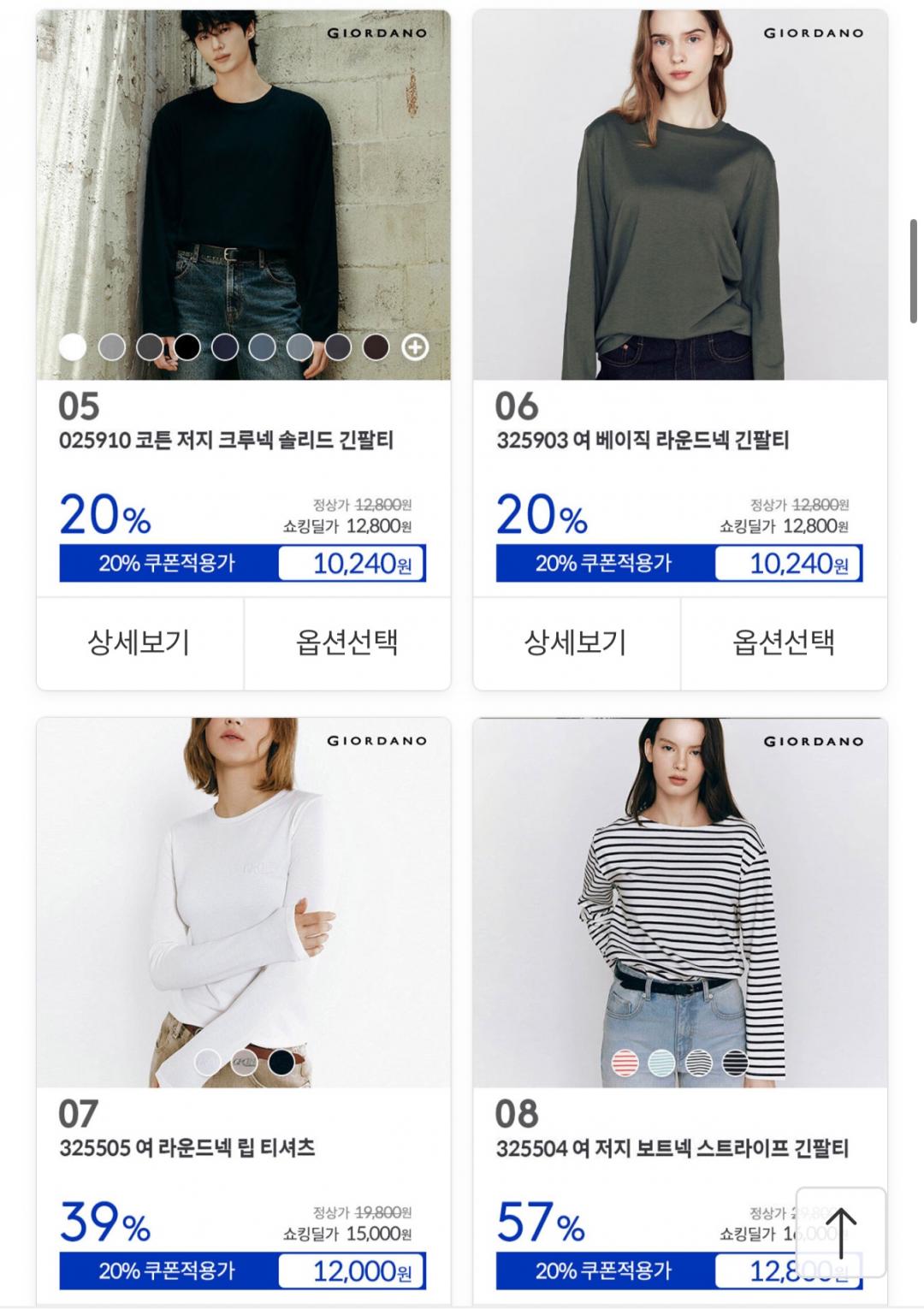
Task: Select the black stripe swatch on product 08
Action: (735, 1063)
